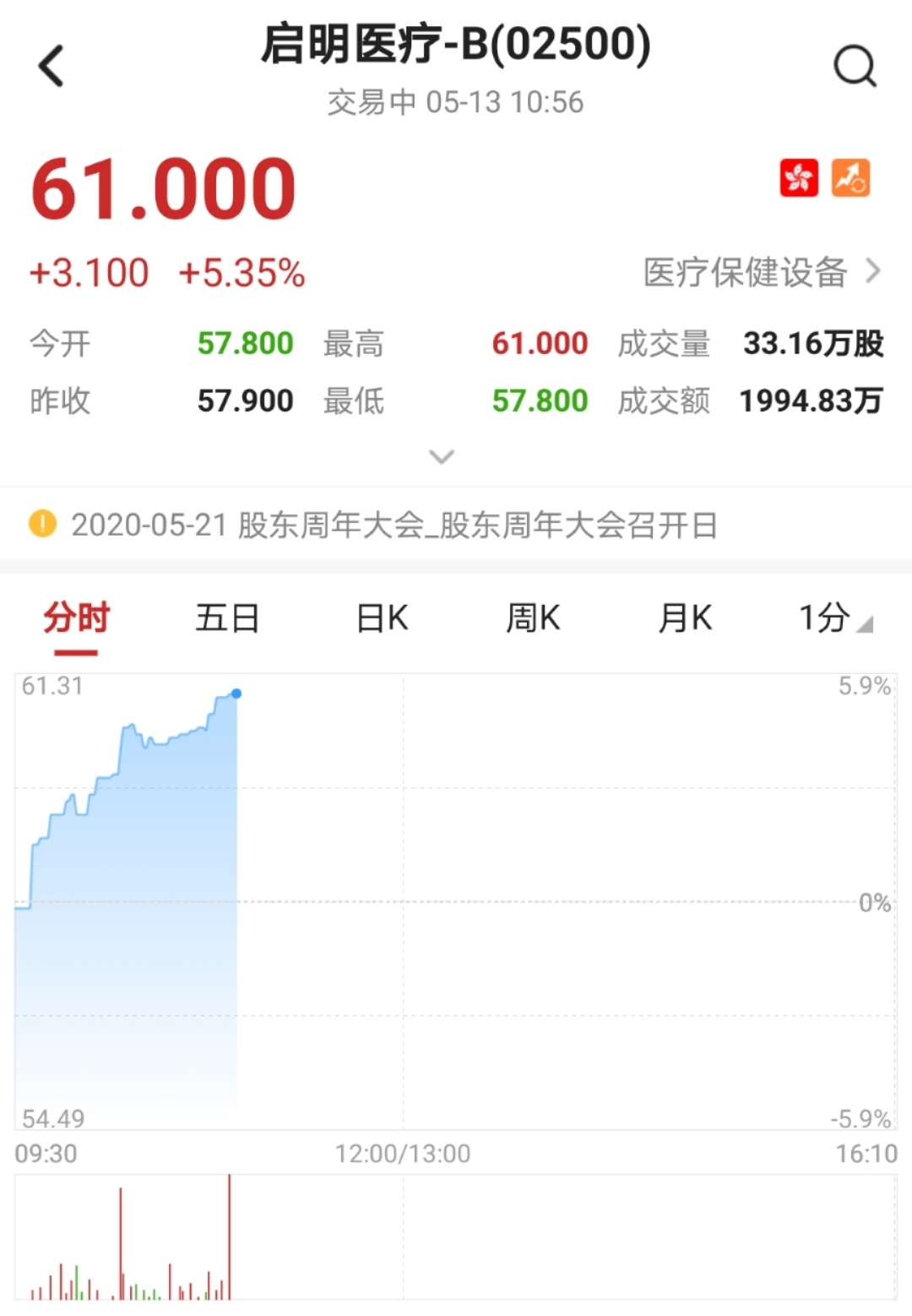Viewport: 912px width, 1316px height.
Task: Tap the orange trend icon beside price
Action: tap(850, 178)
